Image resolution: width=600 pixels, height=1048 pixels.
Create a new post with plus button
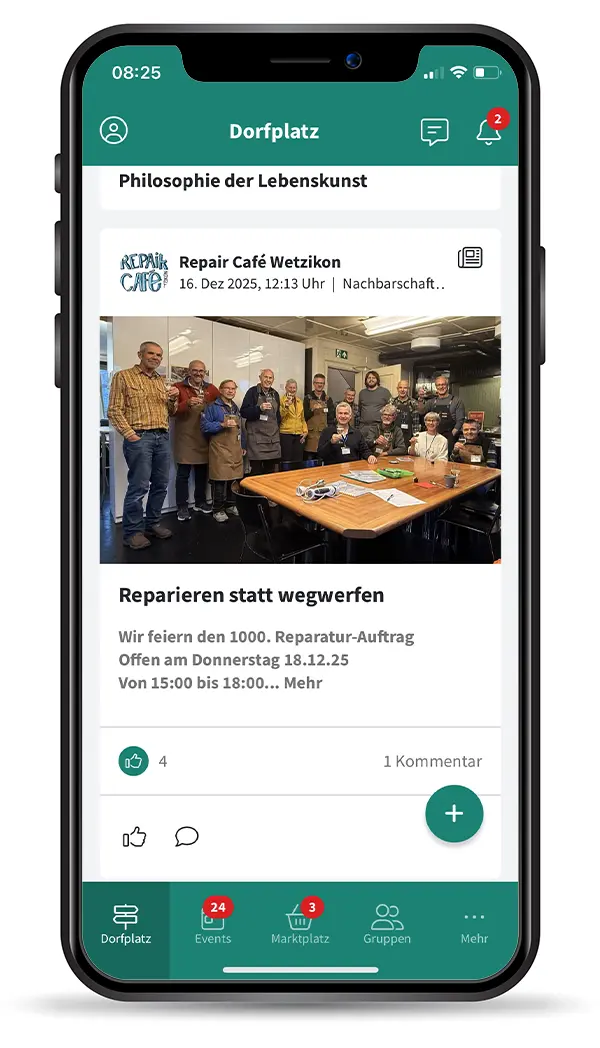point(454,813)
